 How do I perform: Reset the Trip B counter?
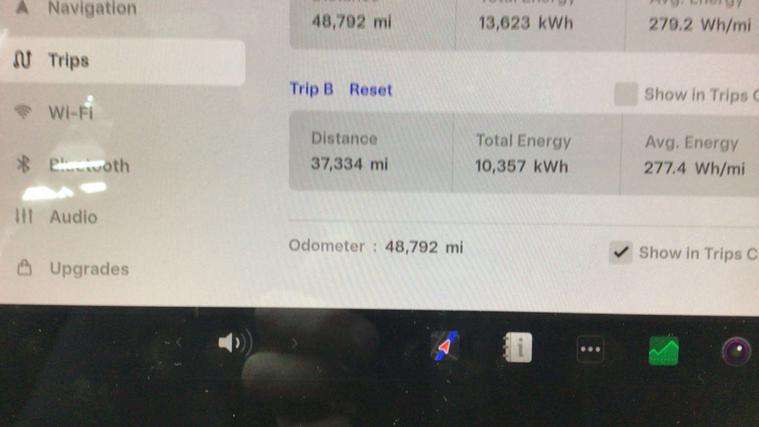(370, 89)
